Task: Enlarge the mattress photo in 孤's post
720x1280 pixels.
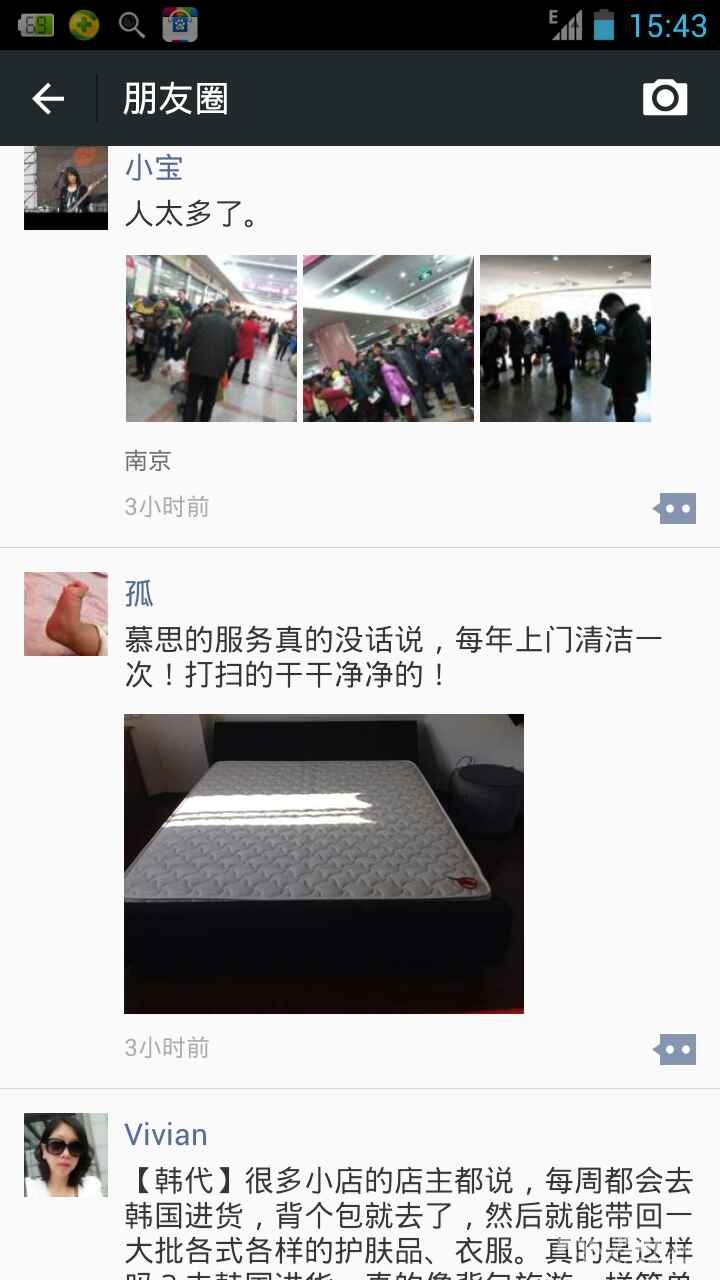Action: (x=324, y=864)
